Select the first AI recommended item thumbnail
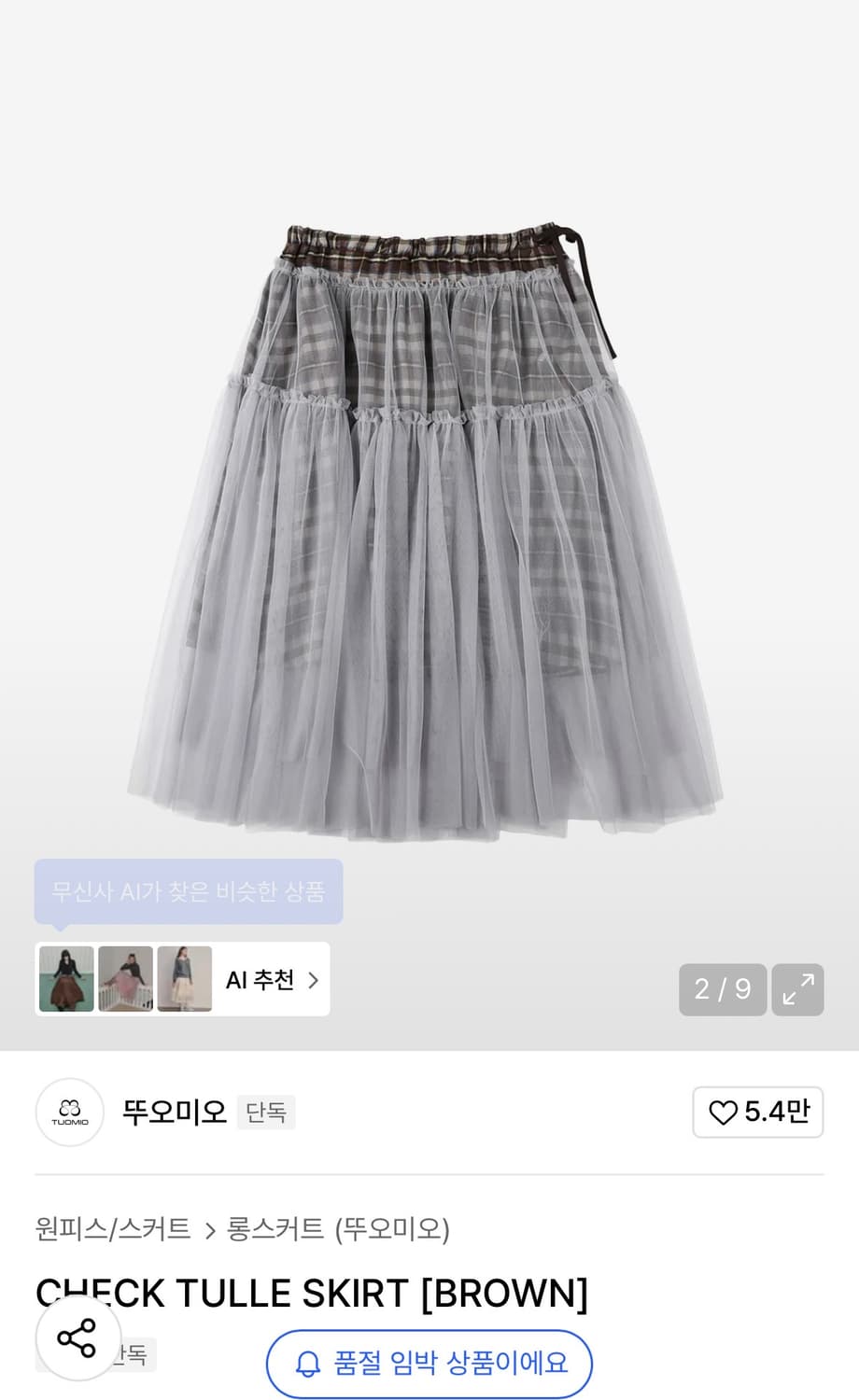This screenshot has height=1400, width=859. 63,979
